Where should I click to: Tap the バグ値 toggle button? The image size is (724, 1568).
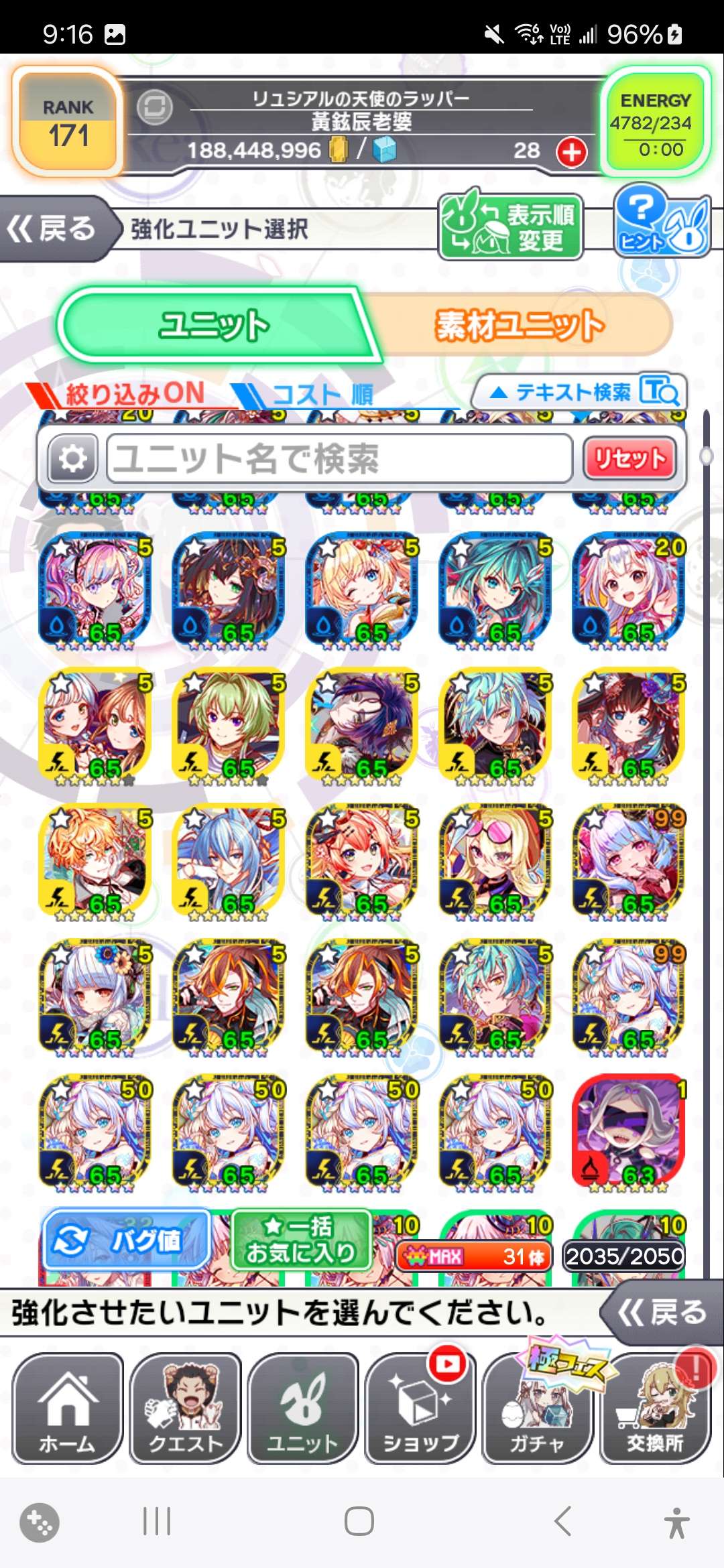coord(126,1241)
